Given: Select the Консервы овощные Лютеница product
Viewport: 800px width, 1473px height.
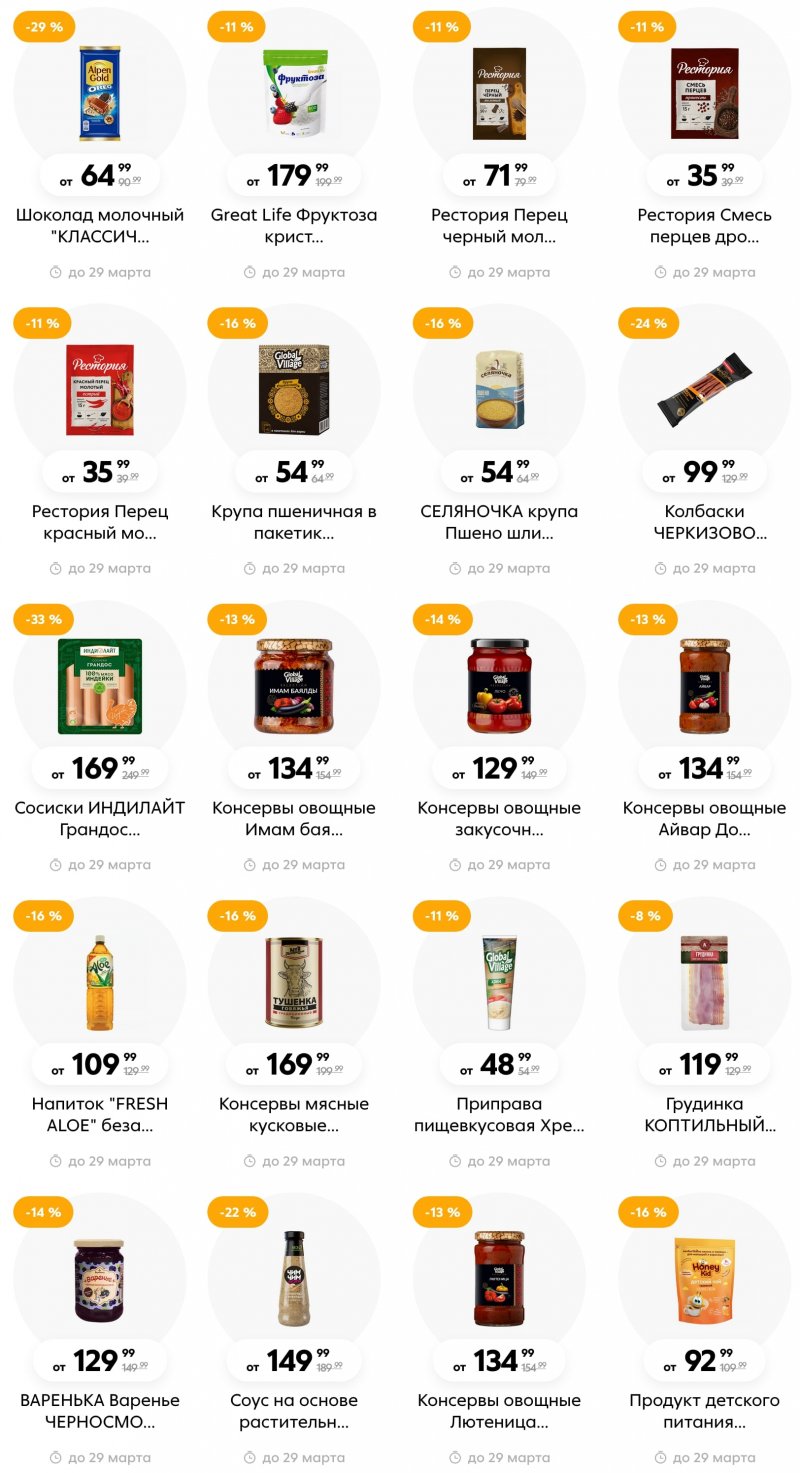Looking at the screenshot, I should pyautogui.click(x=499, y=1278).
